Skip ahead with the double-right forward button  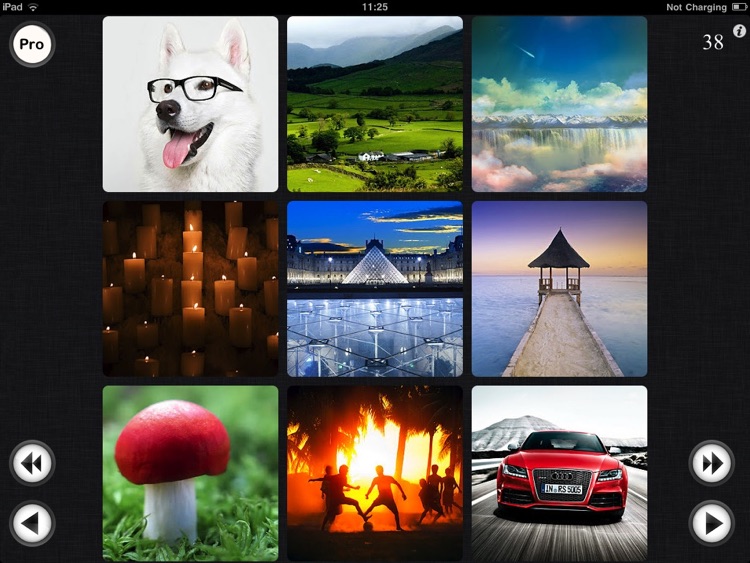[x=712, y=463]
